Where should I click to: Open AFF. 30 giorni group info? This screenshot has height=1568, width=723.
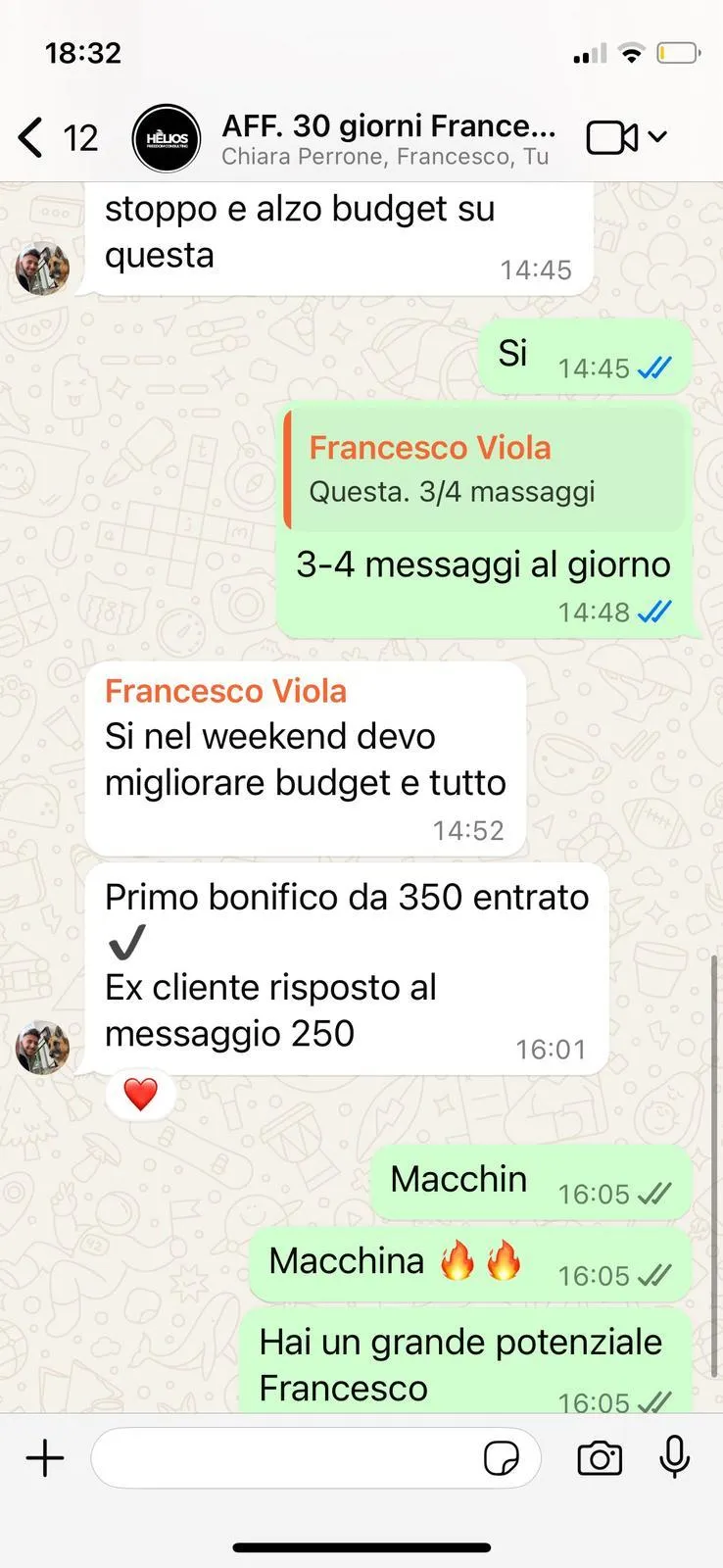coord(388,138)
